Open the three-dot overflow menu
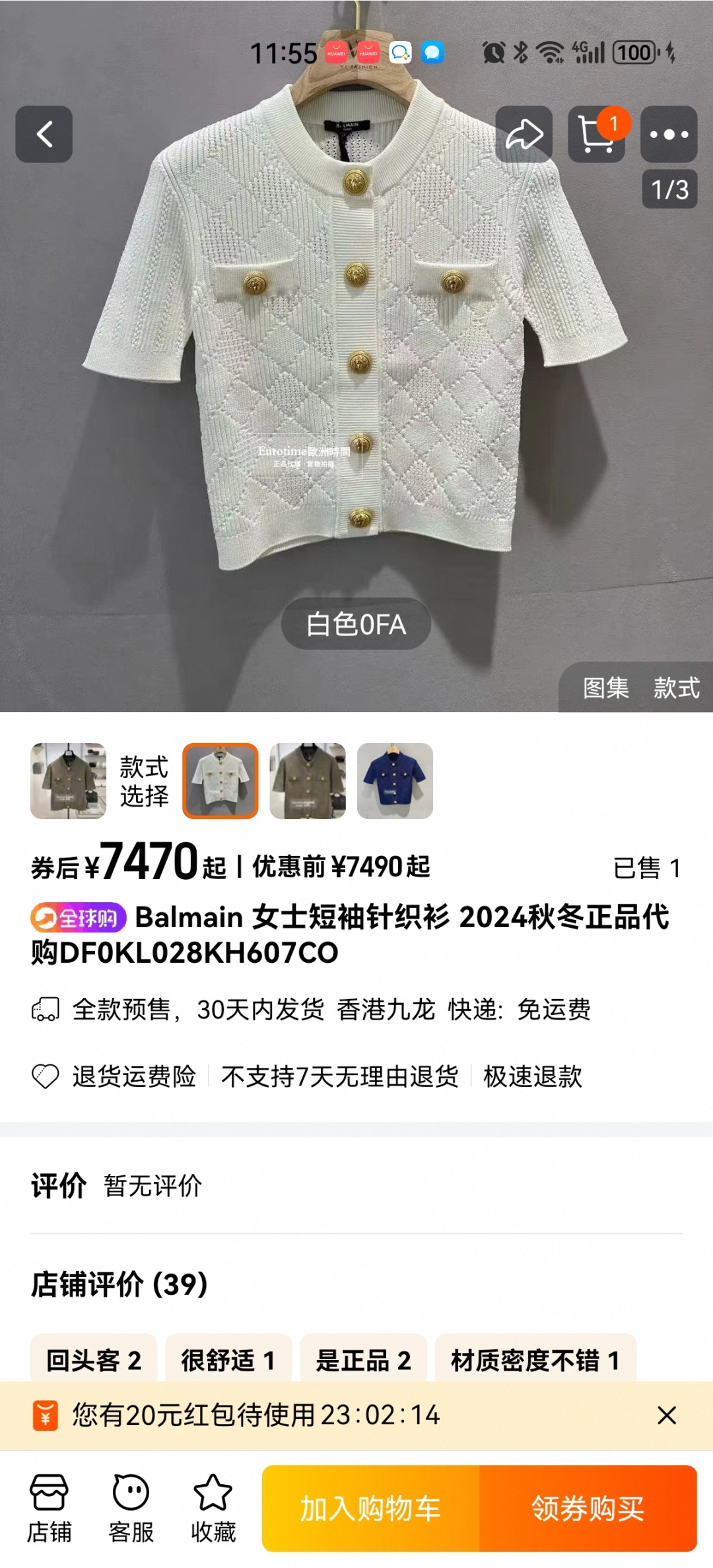The width and height of the screenshot is (713, 1568). click(x=669, y=134)
